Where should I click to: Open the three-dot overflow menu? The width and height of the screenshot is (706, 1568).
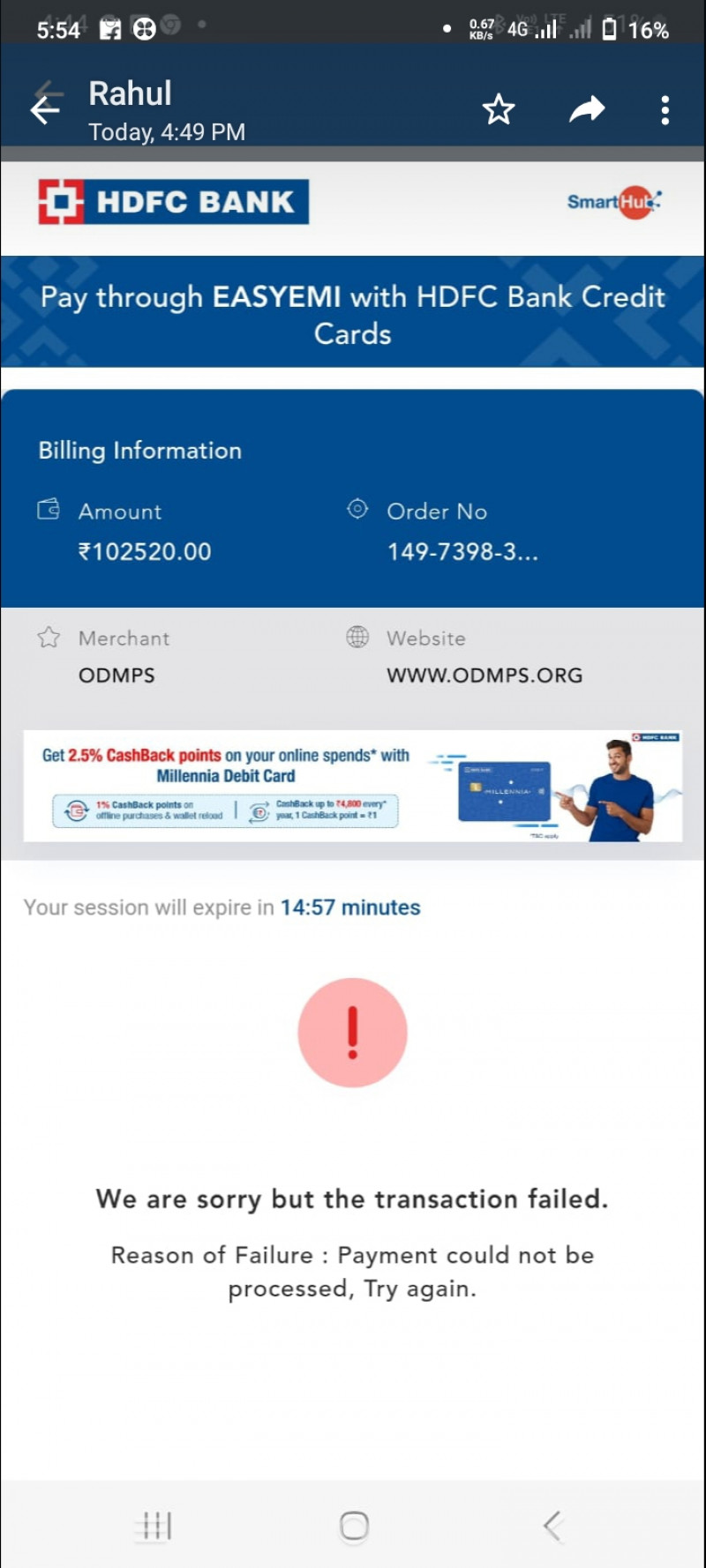click(665, 110)
